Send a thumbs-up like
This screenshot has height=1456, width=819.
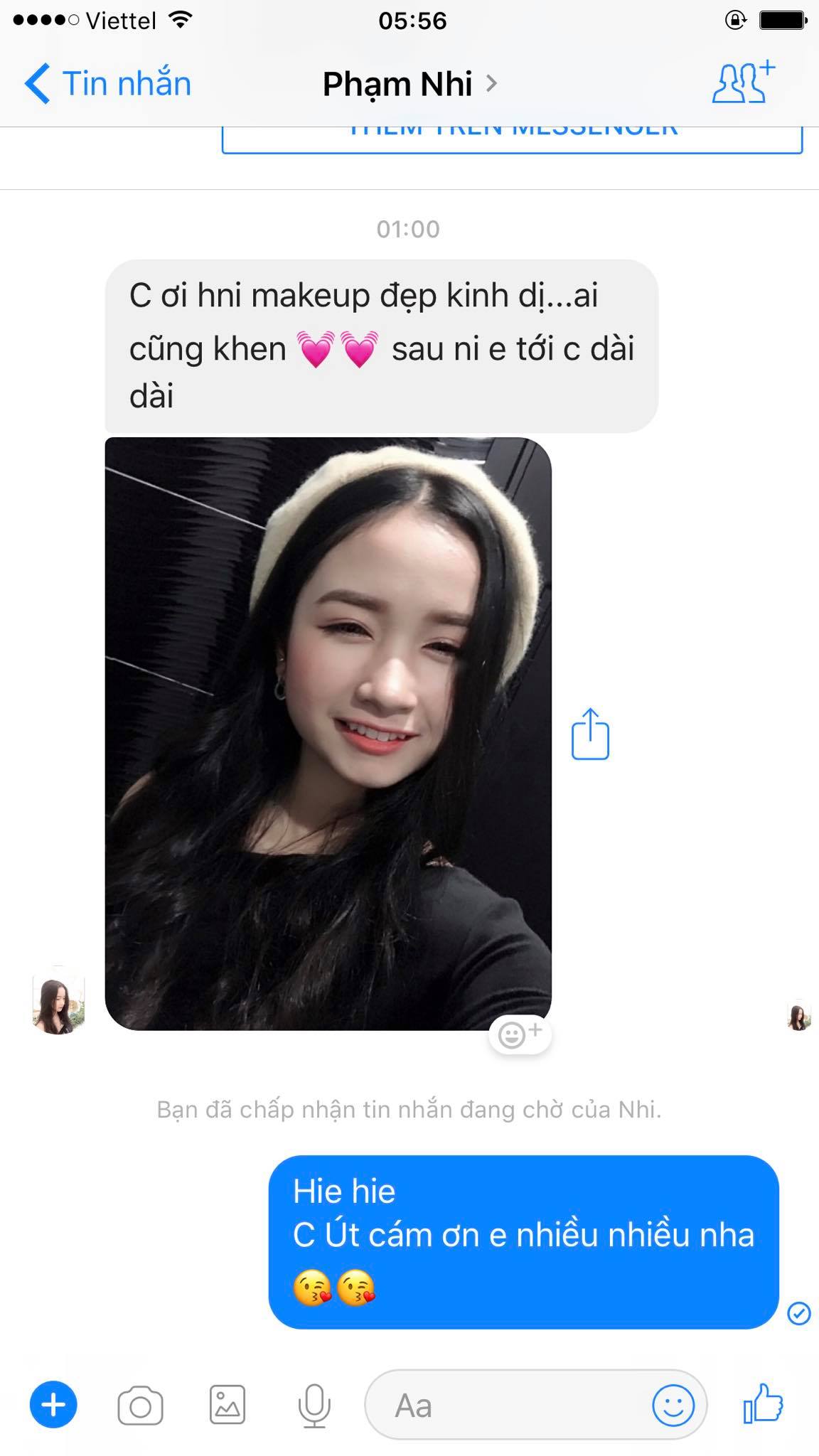pyautogui.click(x=763, y=1403)
